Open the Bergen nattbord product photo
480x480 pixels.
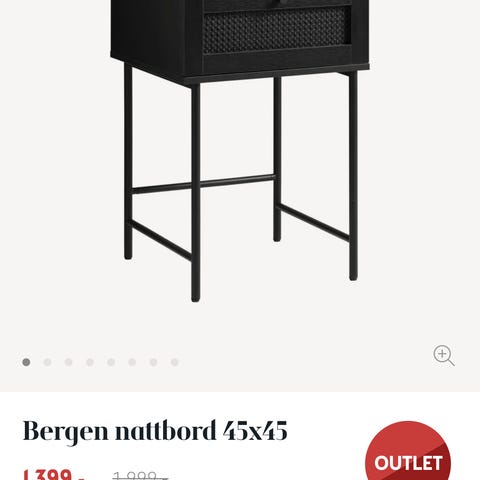[x=240, y=151]
